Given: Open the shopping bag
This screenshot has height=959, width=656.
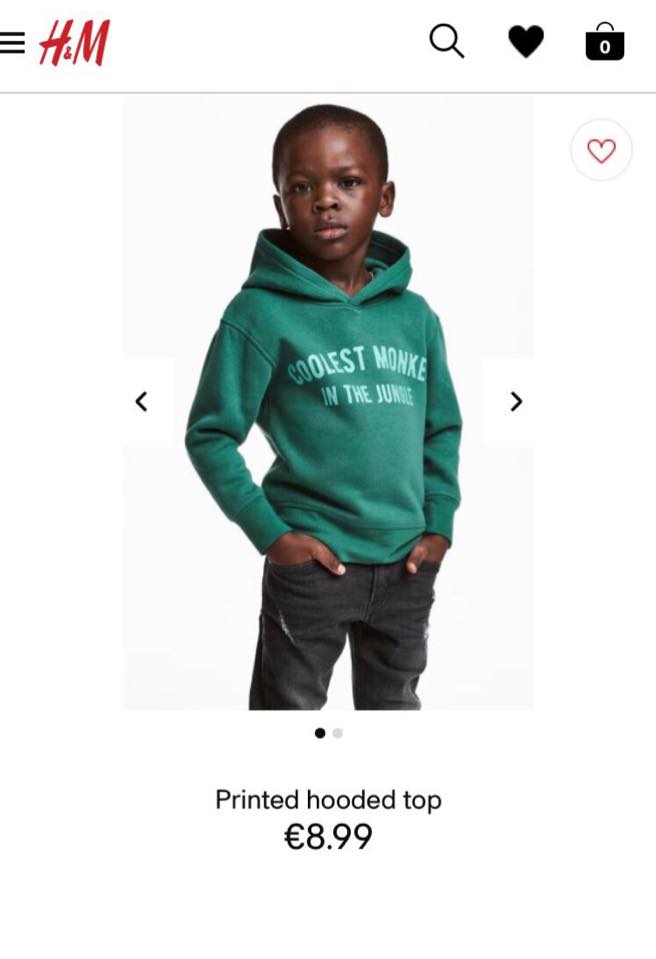Looking at the screenshot, I should point(604,42).
